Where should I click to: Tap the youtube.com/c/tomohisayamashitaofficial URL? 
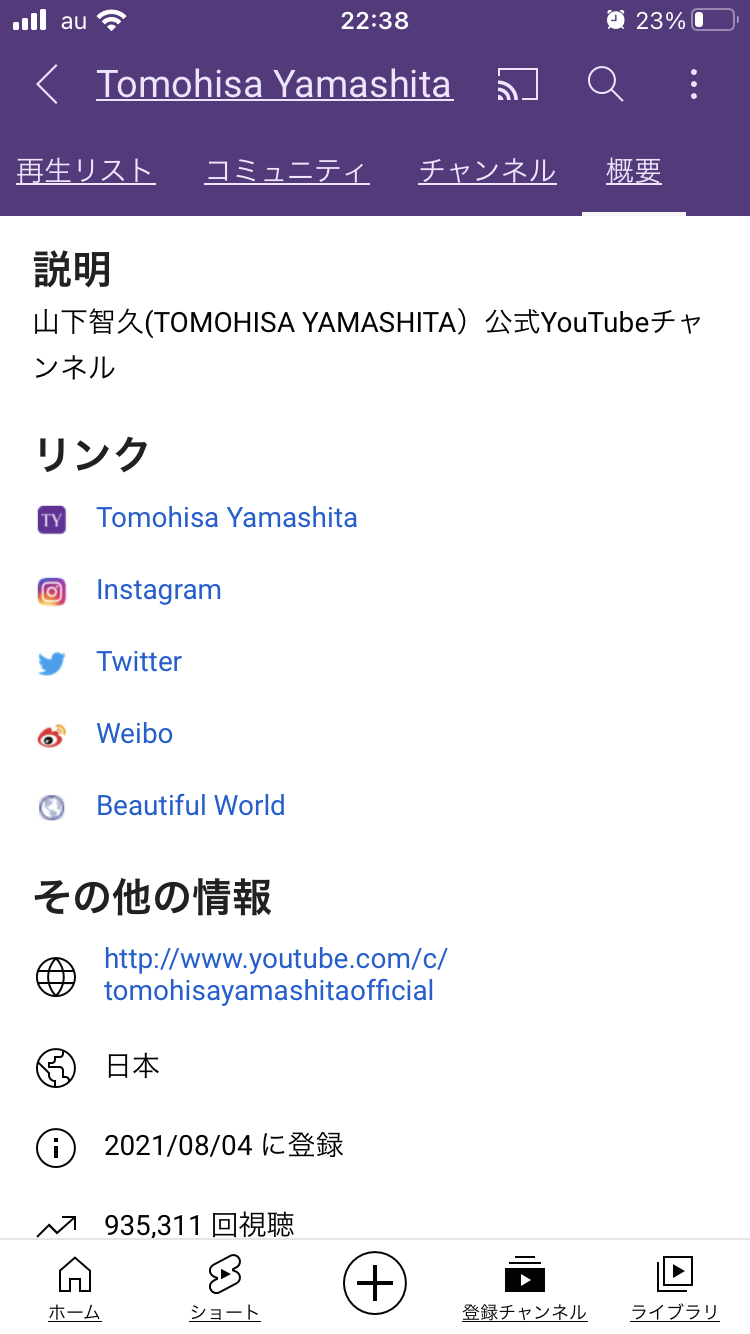pyautogui.click(x=276, y=975)
